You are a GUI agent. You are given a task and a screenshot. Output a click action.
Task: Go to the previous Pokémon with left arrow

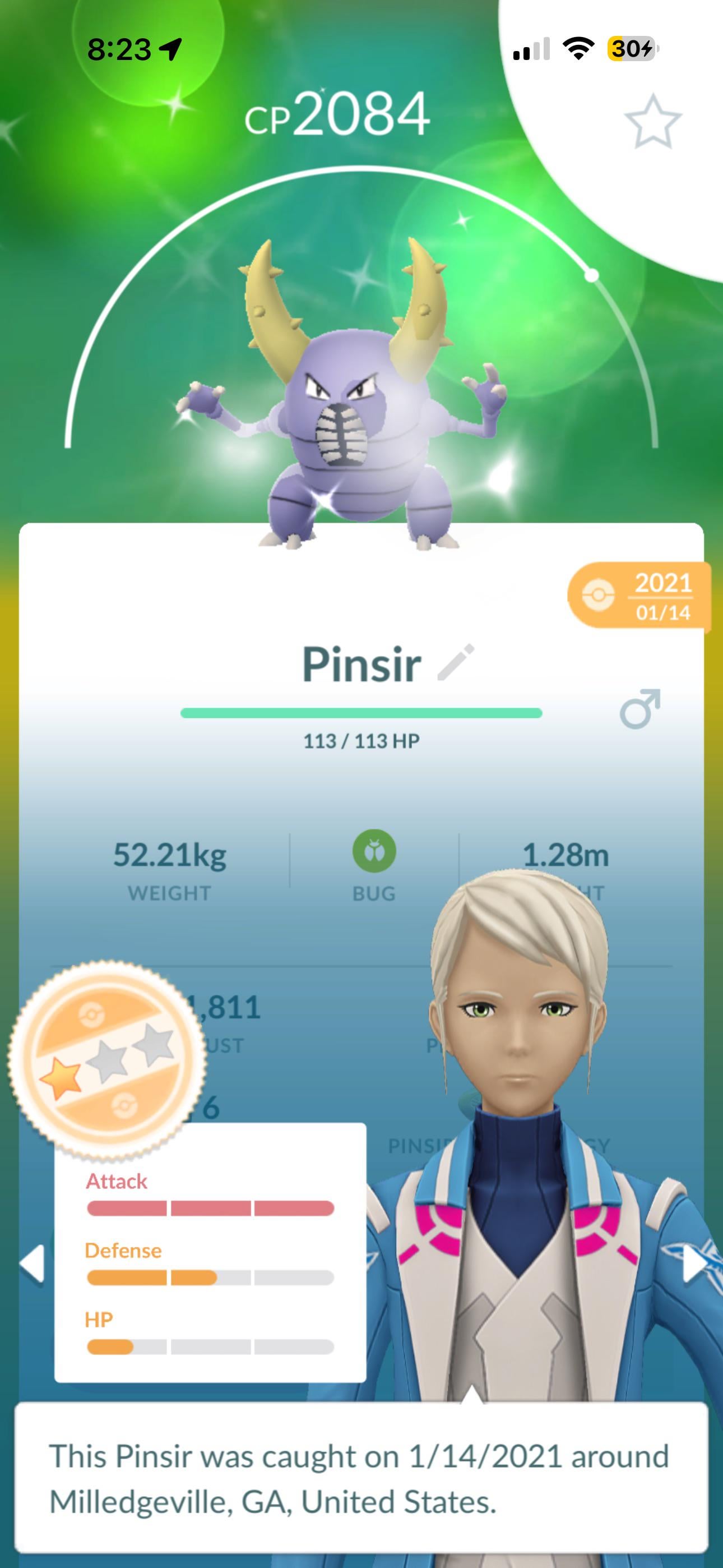point(33,1263)
